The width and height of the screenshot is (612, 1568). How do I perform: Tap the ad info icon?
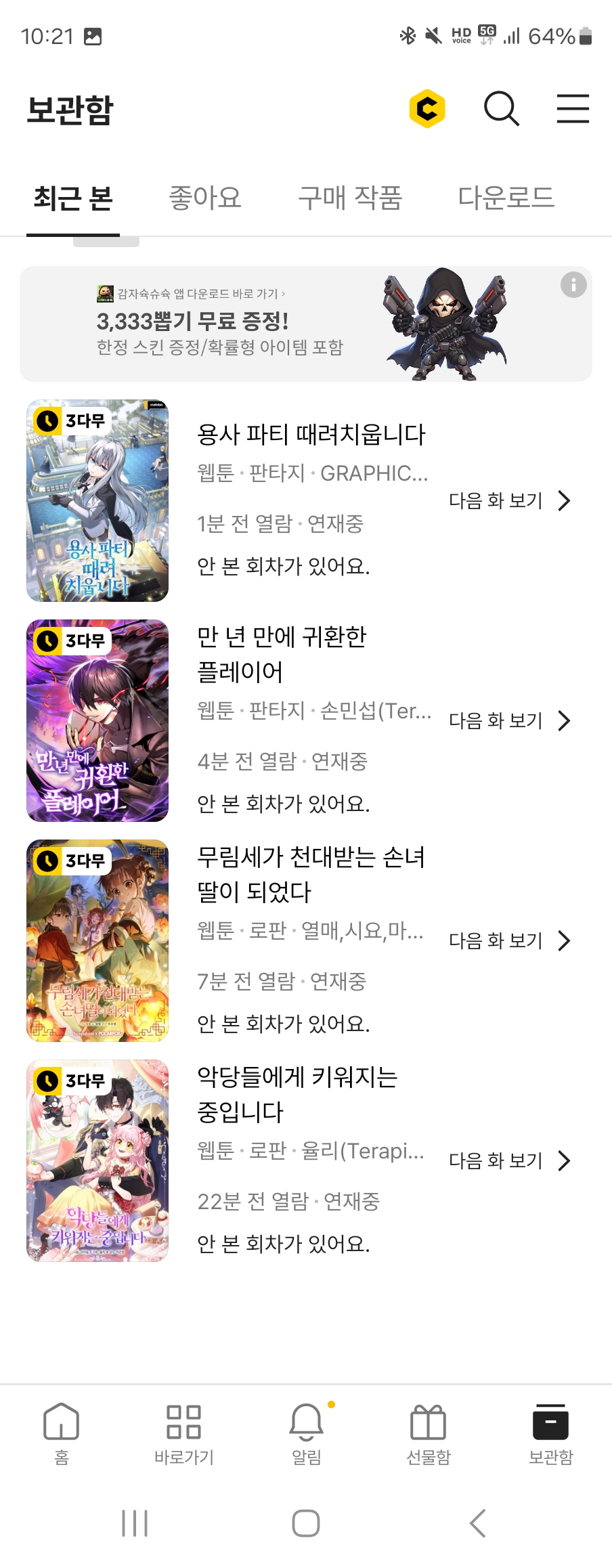pyautogui.click(x=573, y=284)
